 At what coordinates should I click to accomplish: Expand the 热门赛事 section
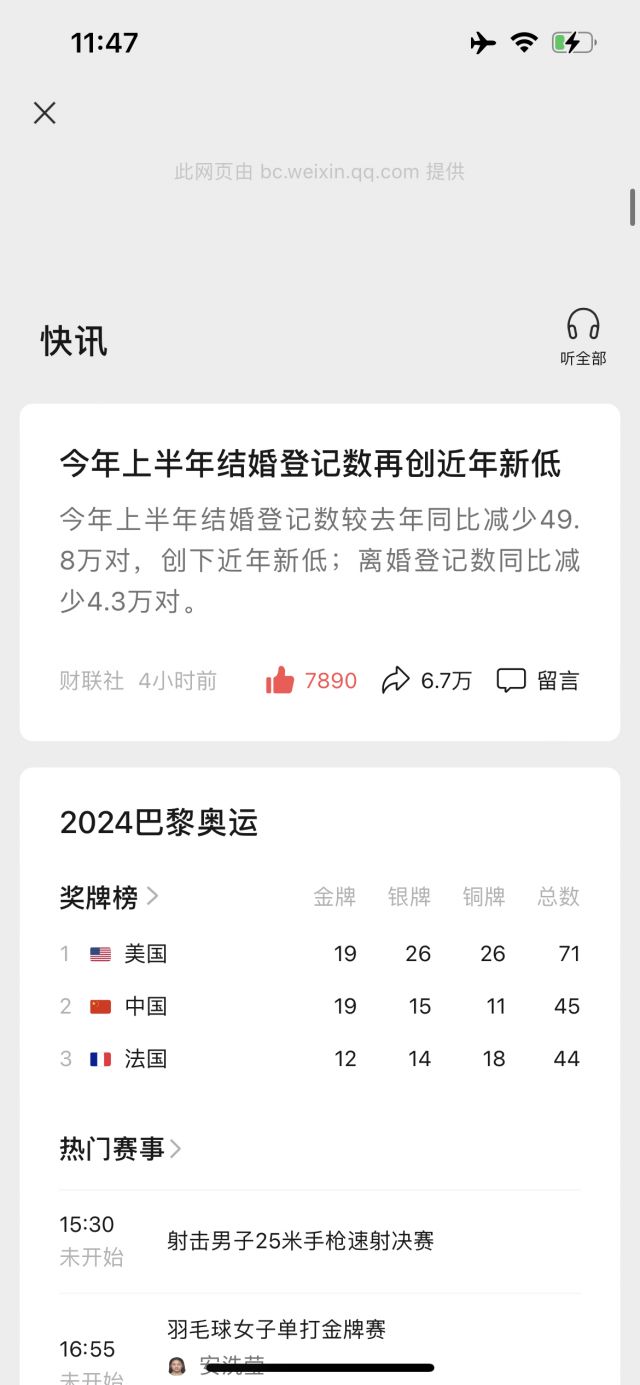(x=121, y=1149)
